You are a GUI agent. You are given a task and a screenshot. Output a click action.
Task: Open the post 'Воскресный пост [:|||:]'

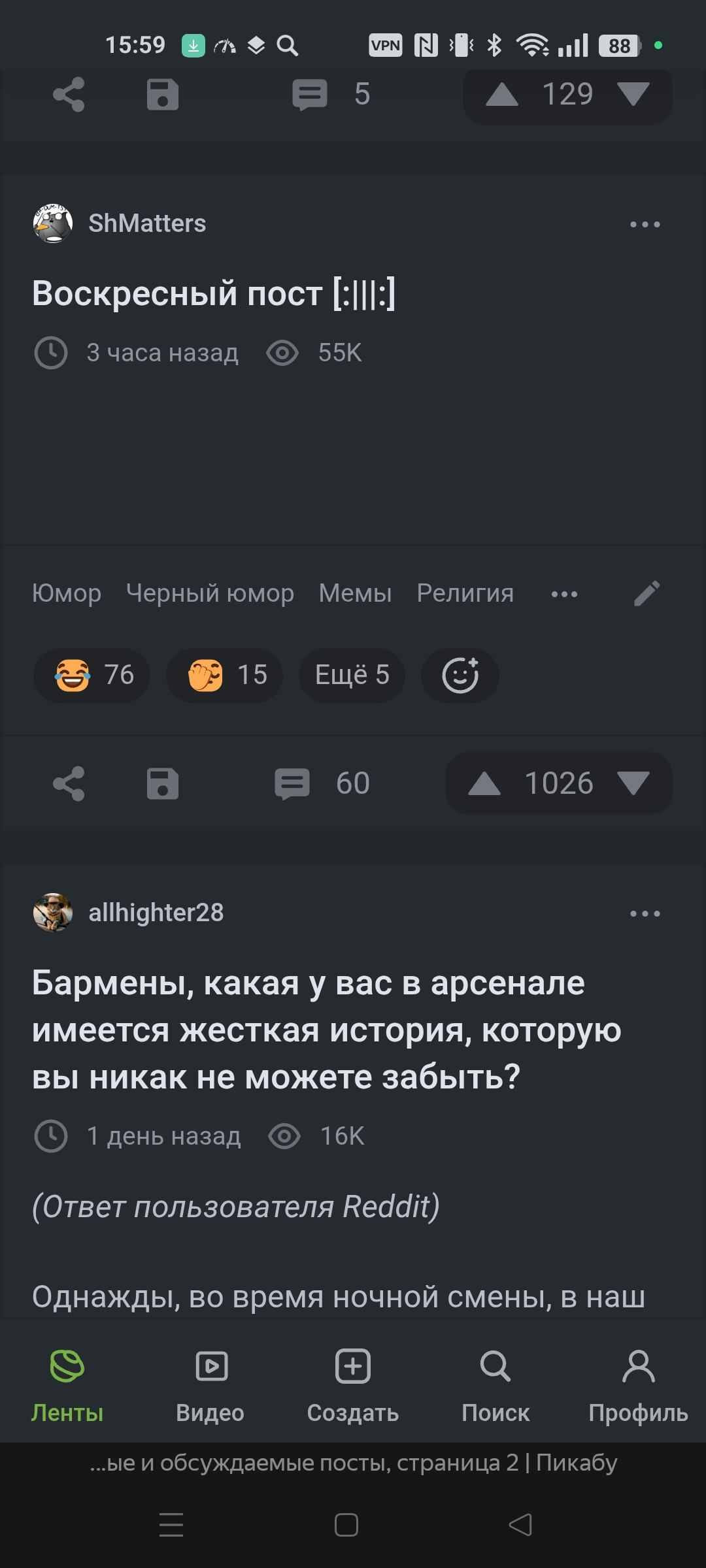pyautogui.click(x=214, y=293)
